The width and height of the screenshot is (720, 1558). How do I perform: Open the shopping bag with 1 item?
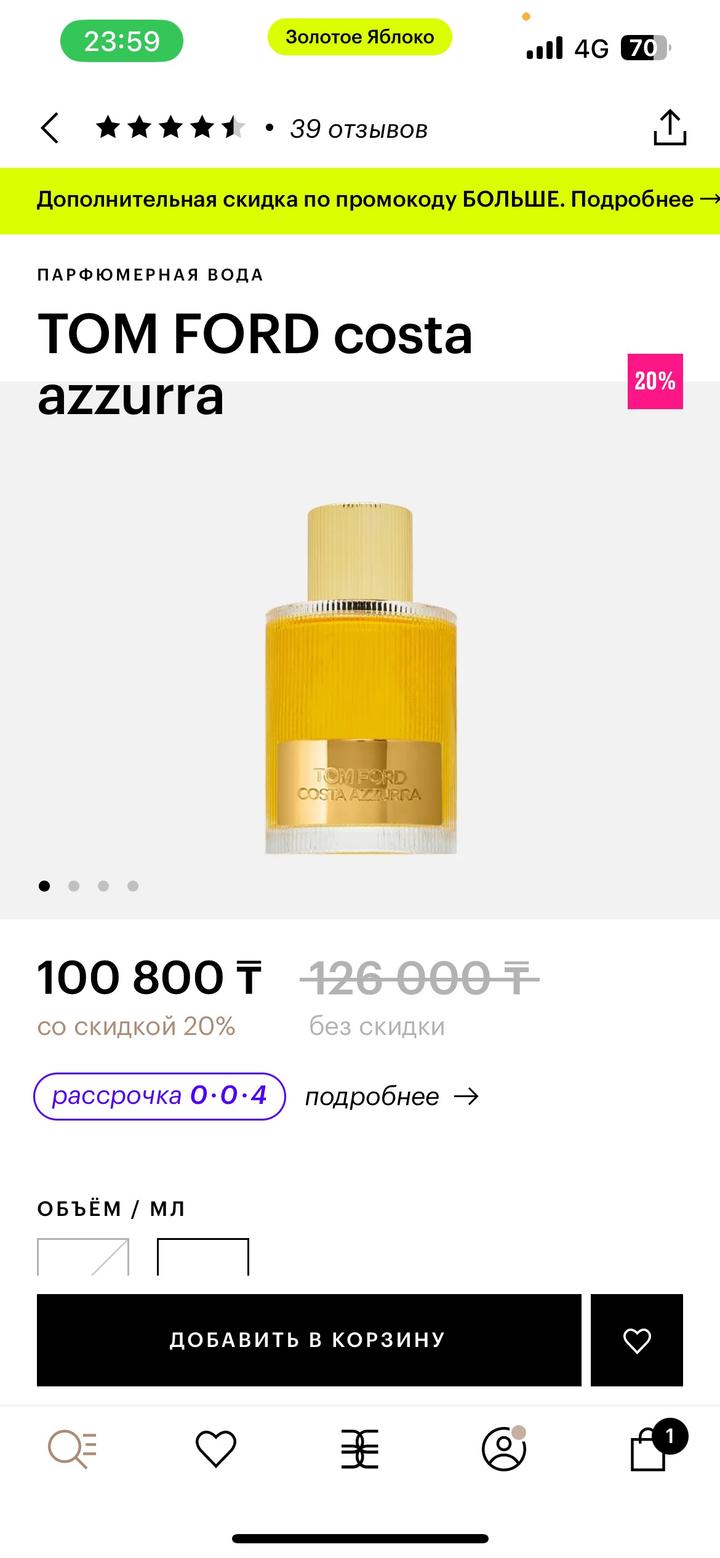tap(650, 1448)
